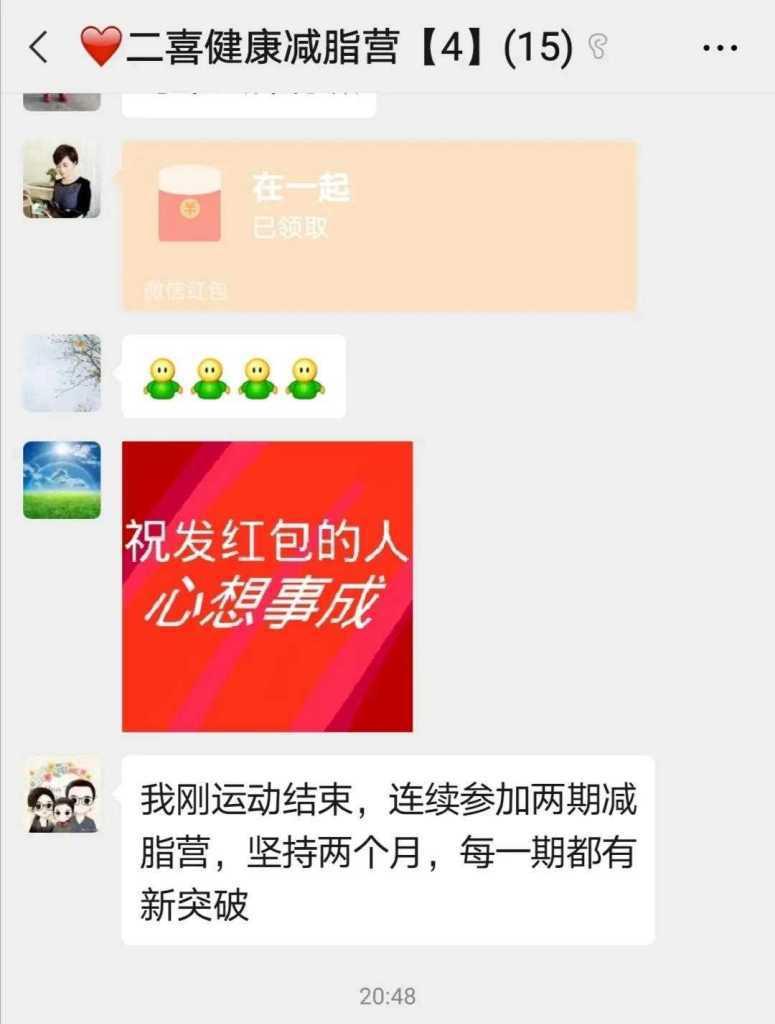Screen dimensions: 775x1024
Task: View profile of the sky-and-grass avatar member
Action: click(62, 480)
